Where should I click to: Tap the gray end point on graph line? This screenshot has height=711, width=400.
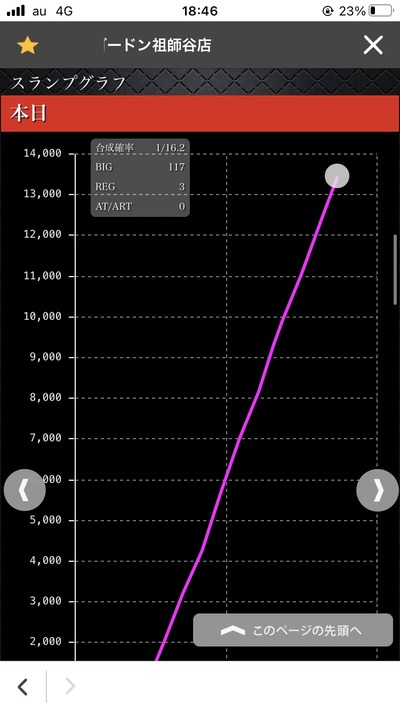click(337, 175)
